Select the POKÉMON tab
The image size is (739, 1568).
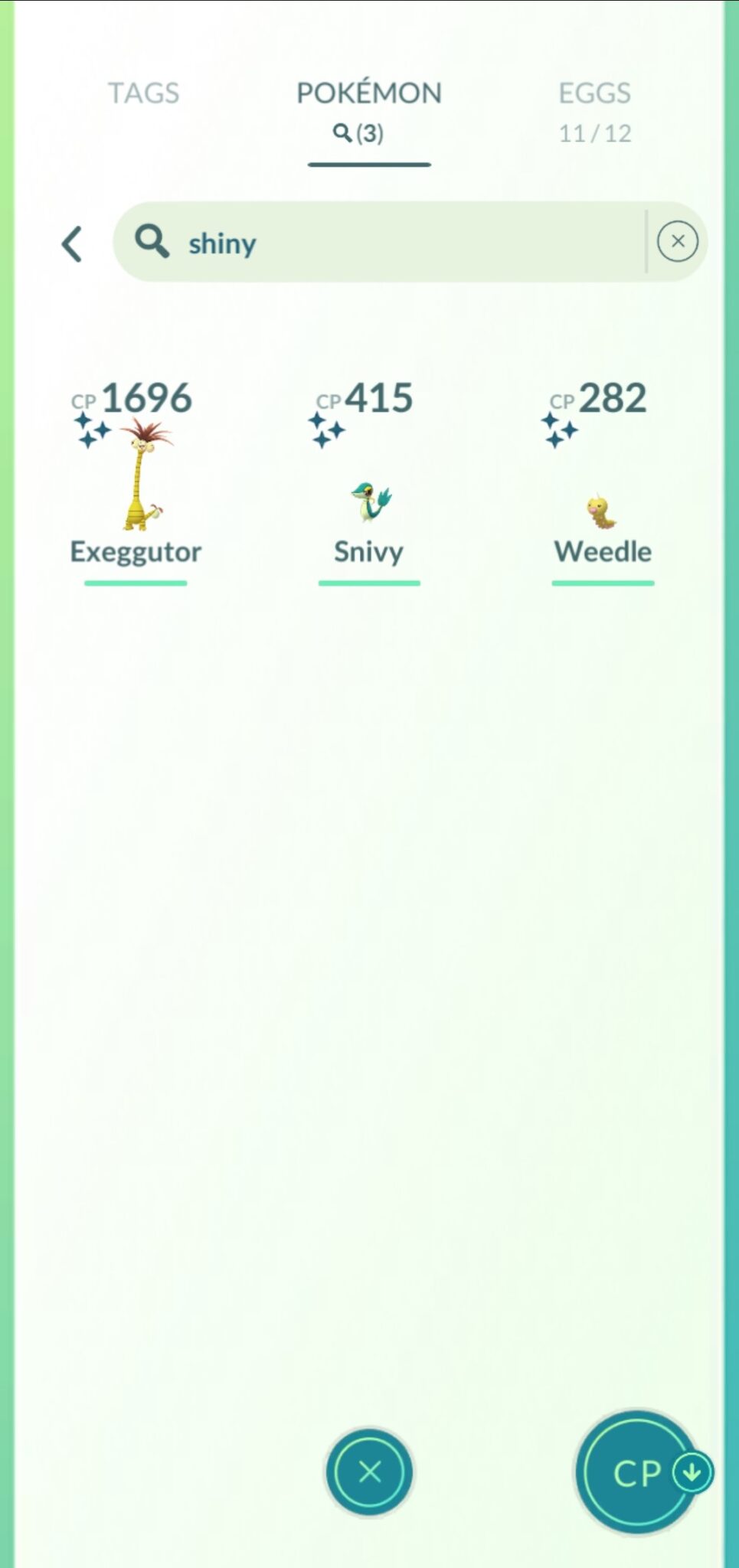(368, 93)
